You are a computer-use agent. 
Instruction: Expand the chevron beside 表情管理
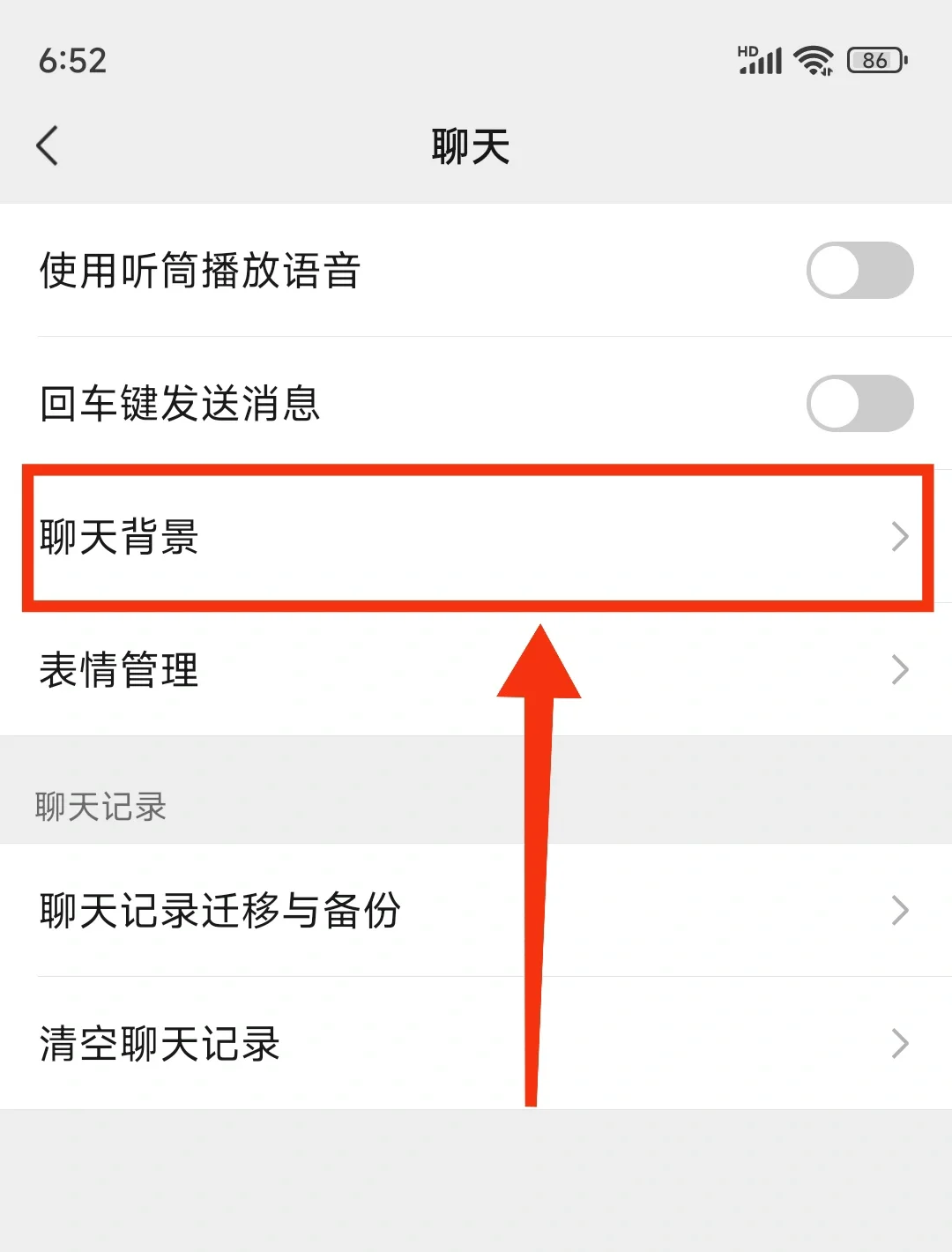[901, 670]
